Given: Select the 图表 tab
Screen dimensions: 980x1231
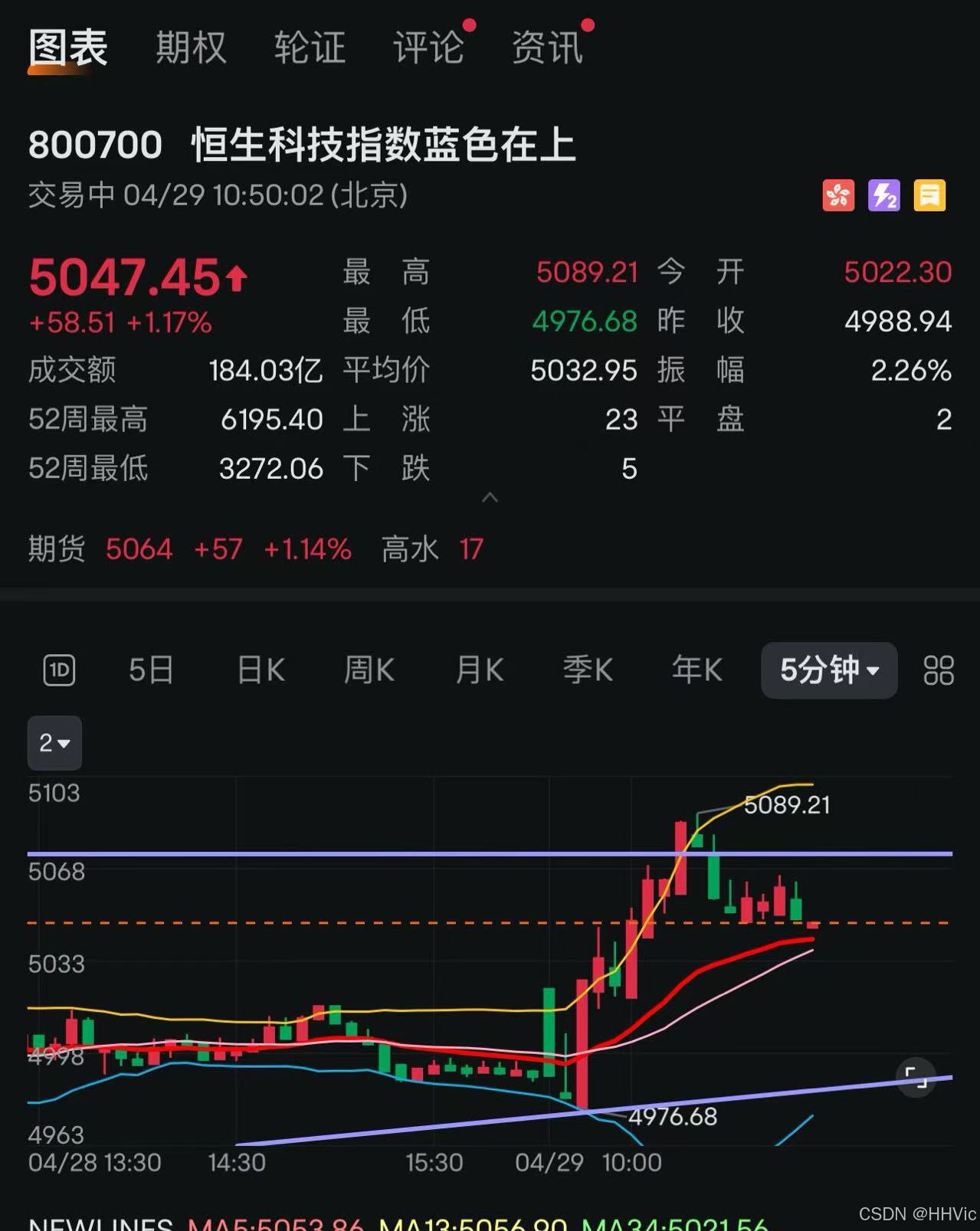Looking at the screenshot, I should (x=67, y=47).
